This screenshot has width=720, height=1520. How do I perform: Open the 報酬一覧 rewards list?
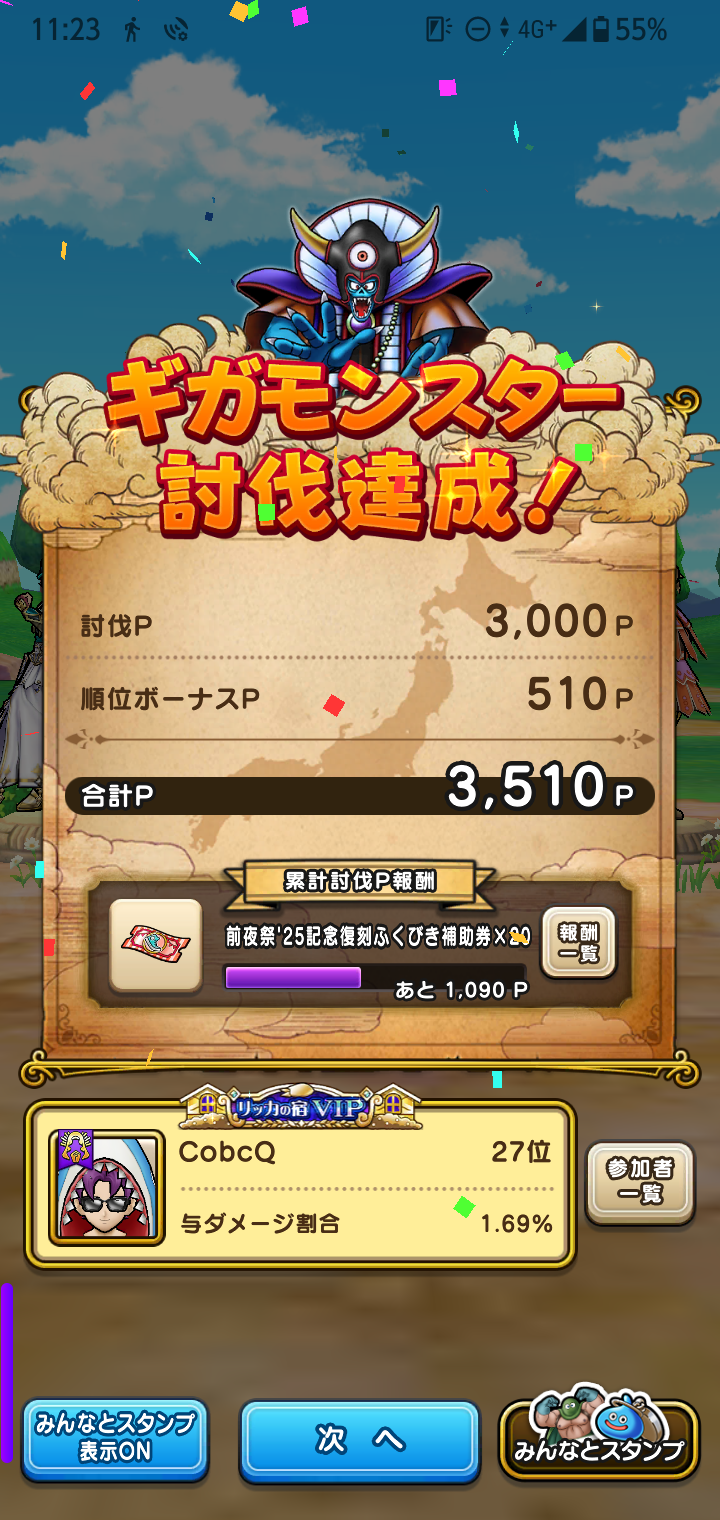(x=578, y=943)
